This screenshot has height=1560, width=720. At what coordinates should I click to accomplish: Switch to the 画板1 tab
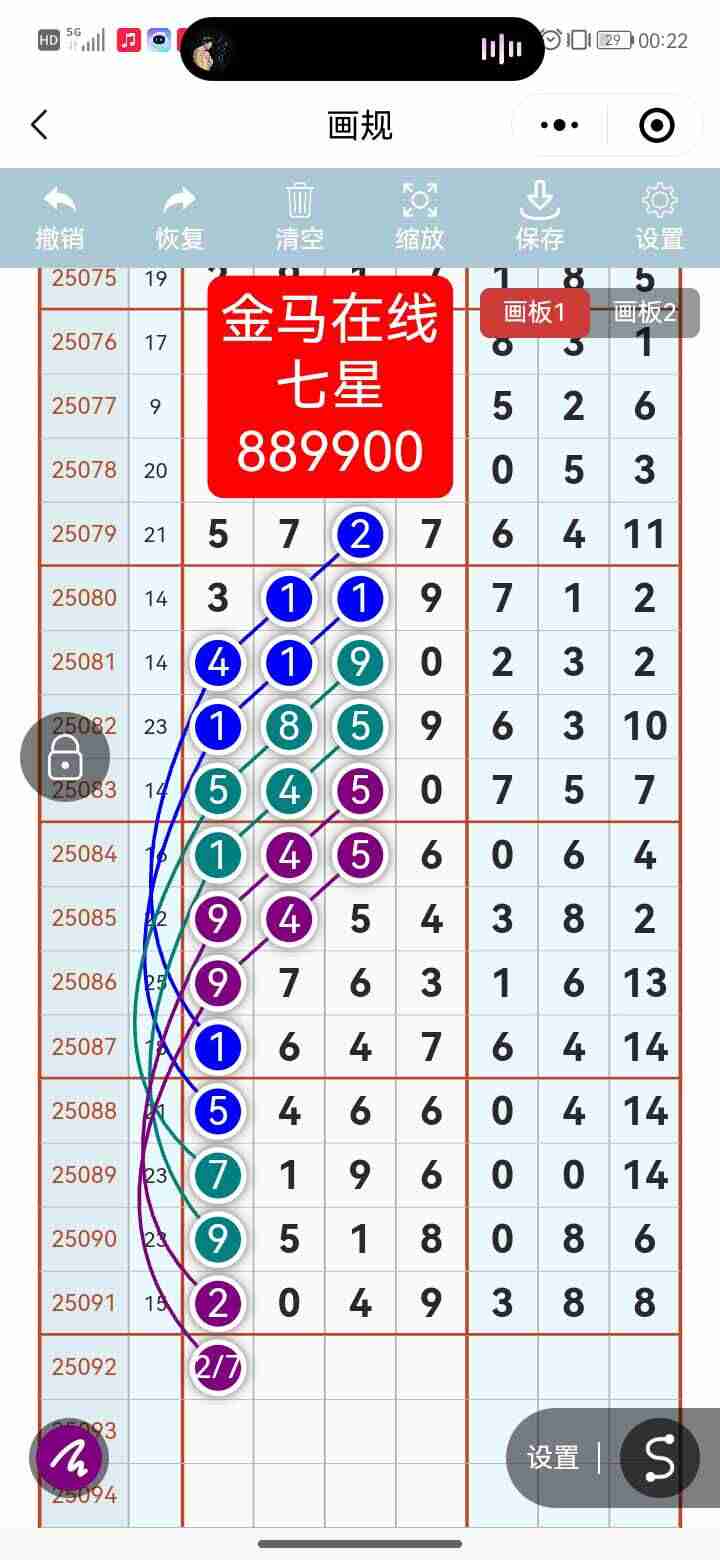click(534, 312)
